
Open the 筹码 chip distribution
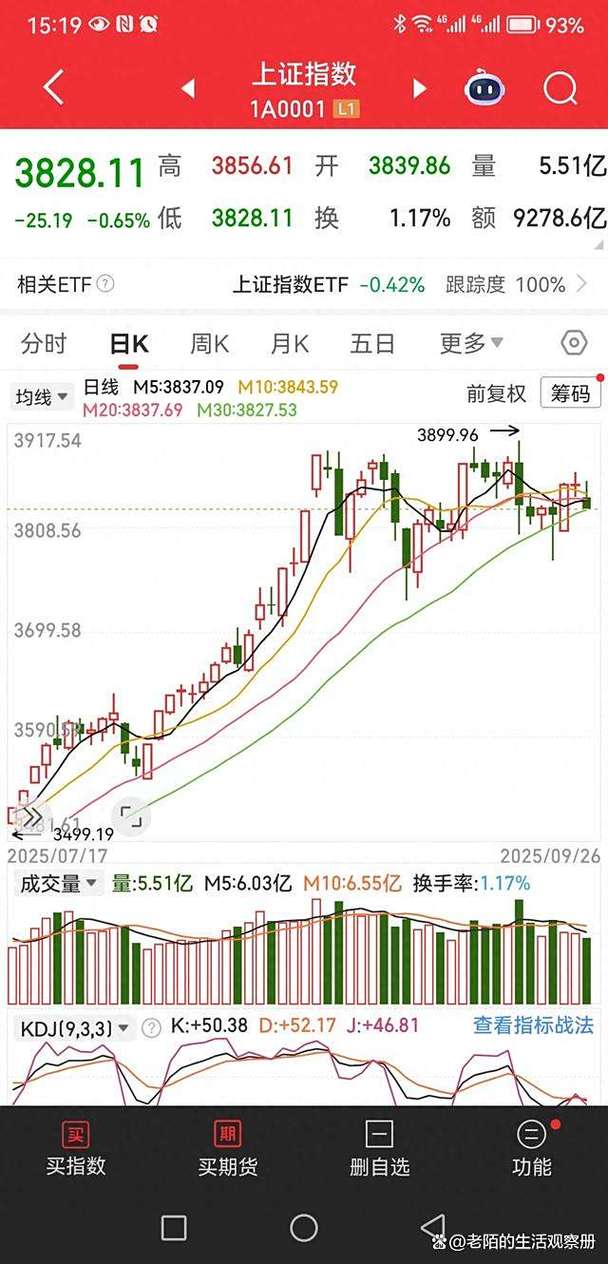(x=570, y=394)
